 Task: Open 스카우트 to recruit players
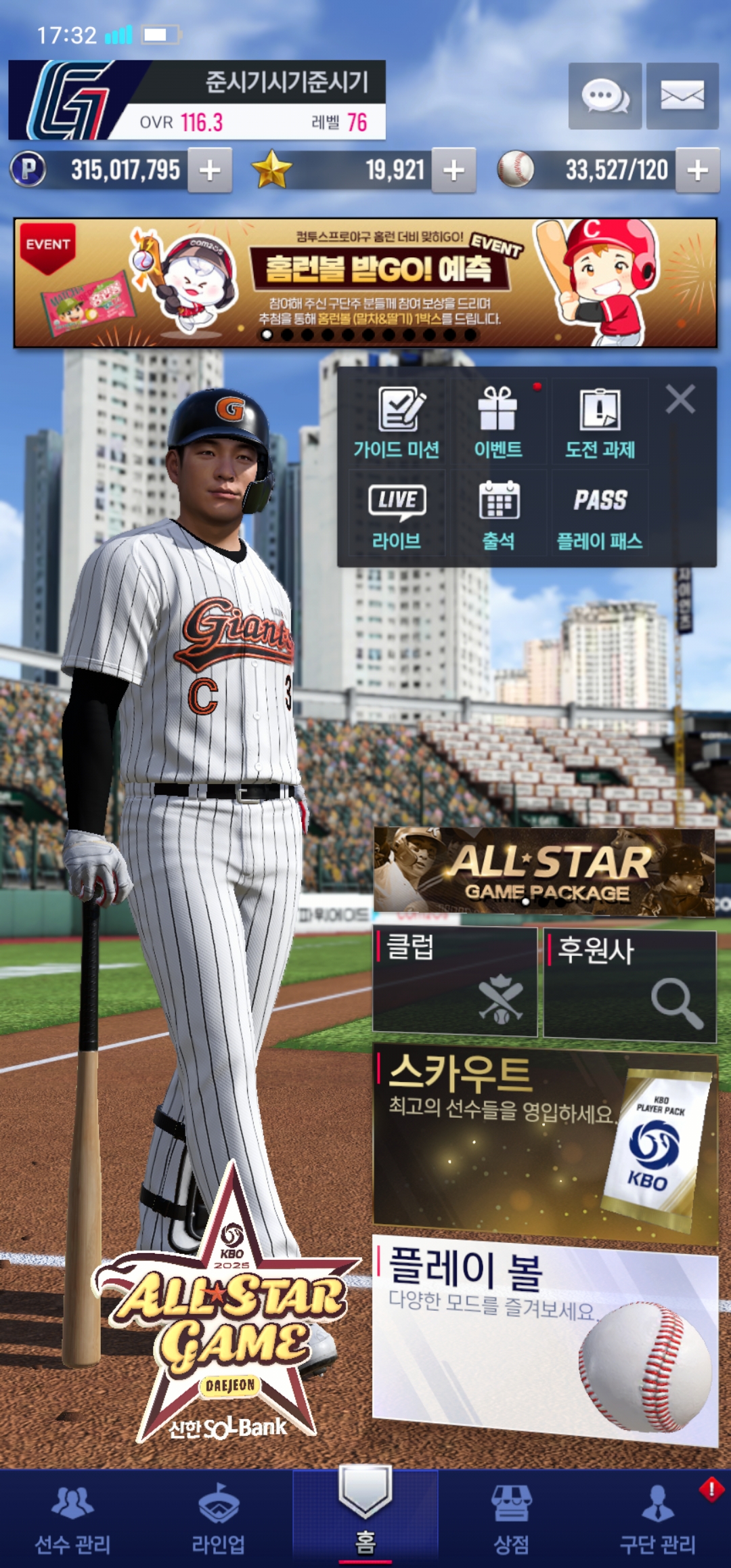[544, 1144]
